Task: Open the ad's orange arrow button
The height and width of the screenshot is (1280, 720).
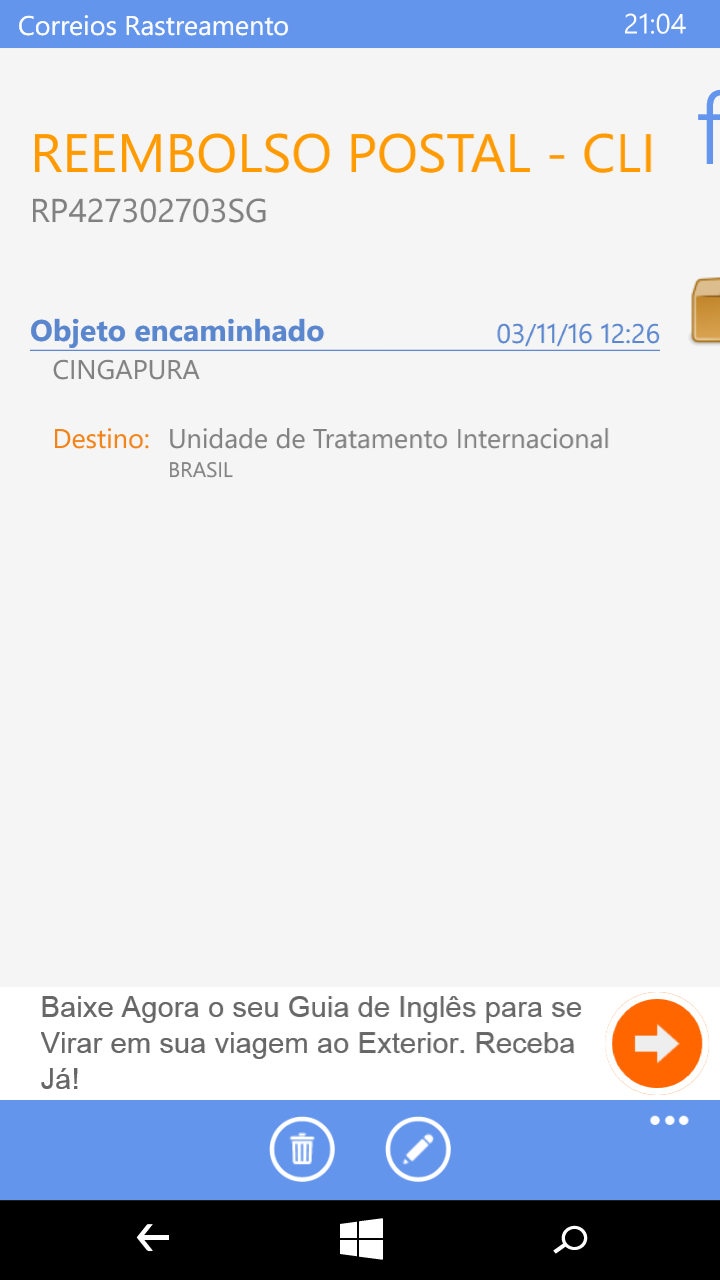Action: [x=657, y=1044]
